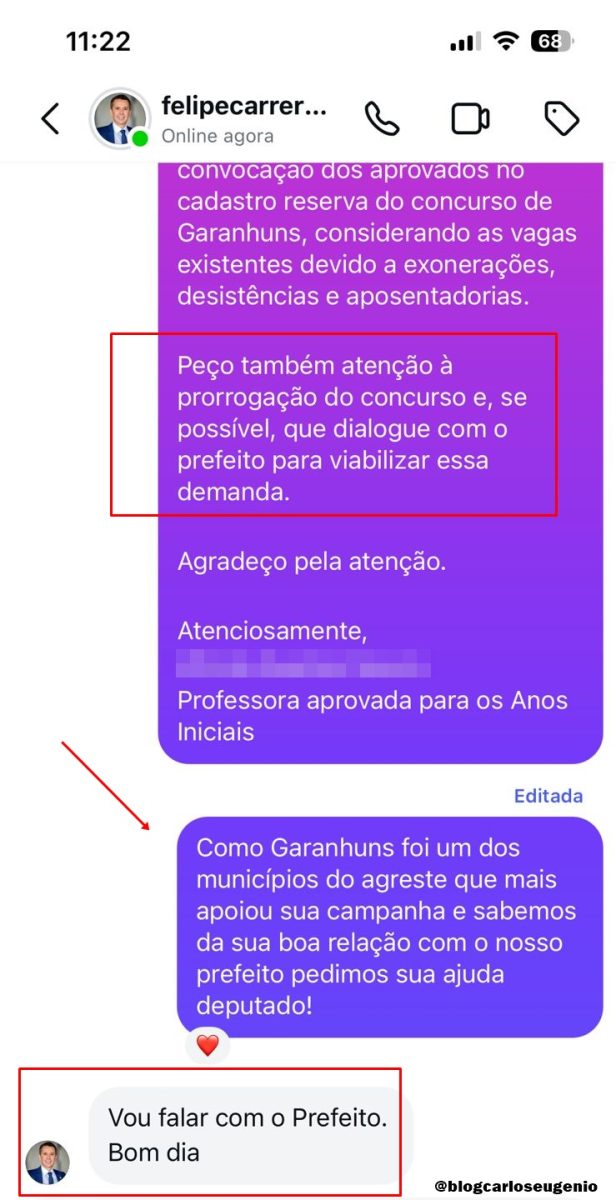
Task: Start a video call with felipecarrer
Action: (x=470, y=119)
